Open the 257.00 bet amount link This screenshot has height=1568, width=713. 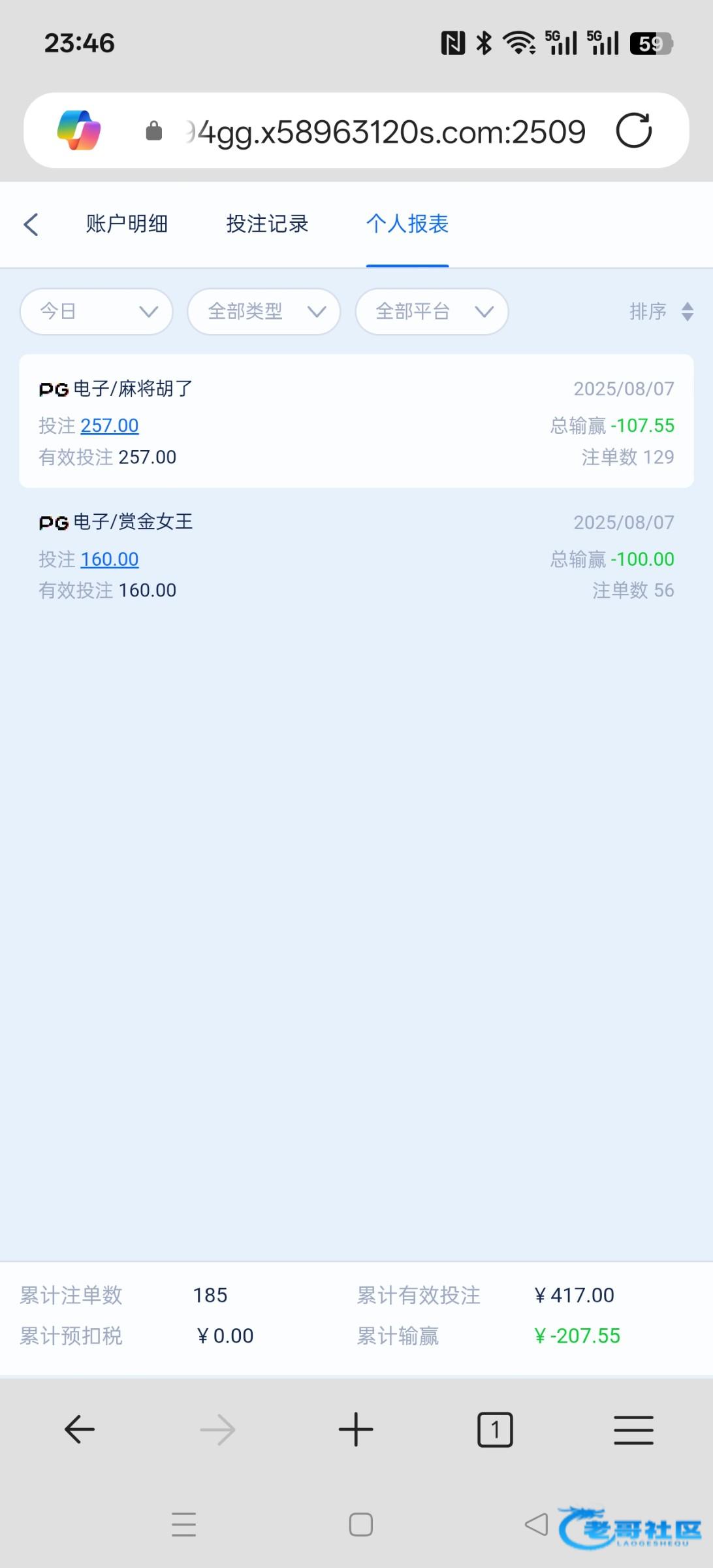pos(110,426)
